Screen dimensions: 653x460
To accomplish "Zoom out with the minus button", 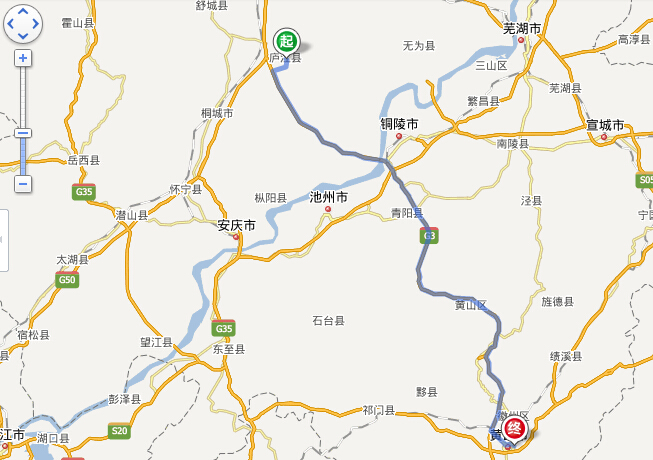I will click(23, 184).
